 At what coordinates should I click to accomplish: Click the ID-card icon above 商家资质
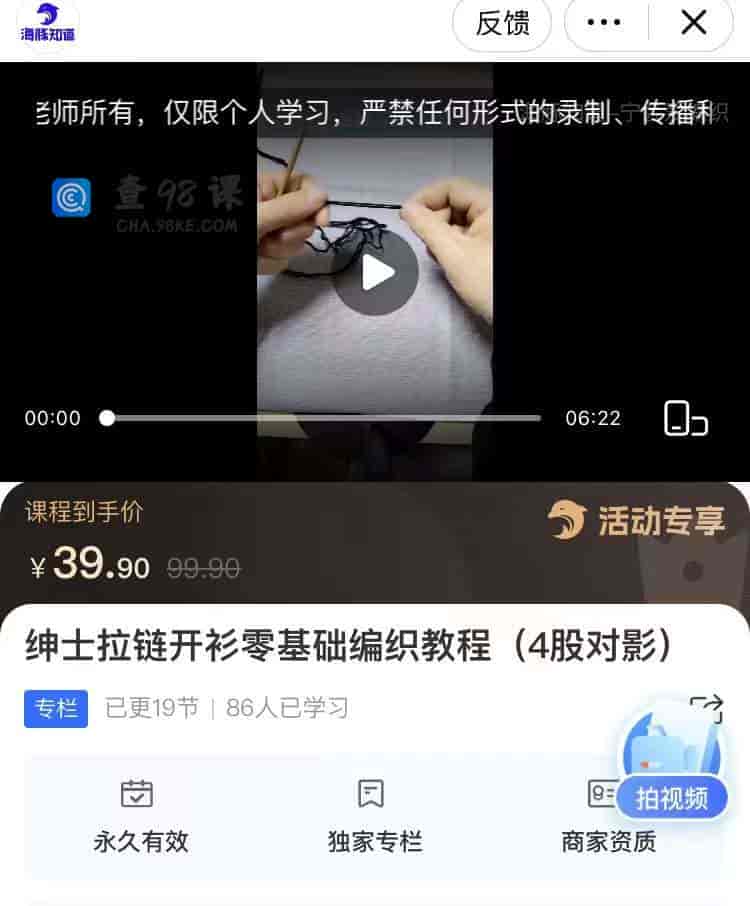coord(600,793)
